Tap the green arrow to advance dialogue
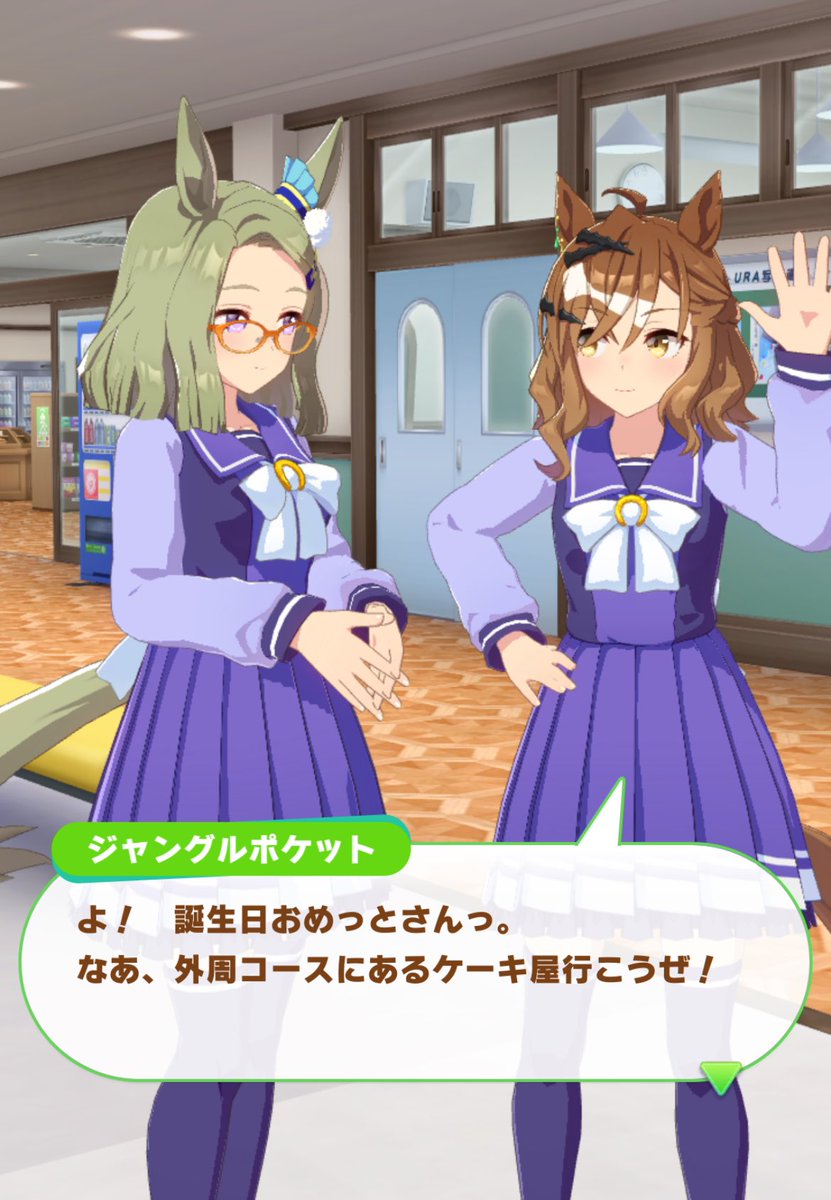The image size is (831, 1200). 720,1077
